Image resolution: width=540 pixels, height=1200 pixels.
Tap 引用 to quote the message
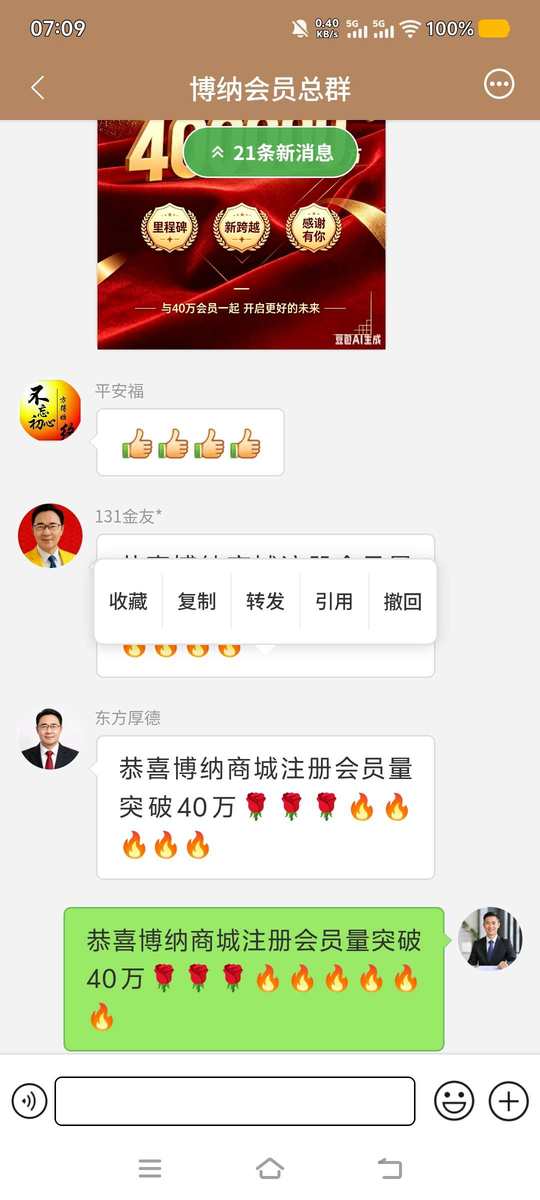(334, 601)
